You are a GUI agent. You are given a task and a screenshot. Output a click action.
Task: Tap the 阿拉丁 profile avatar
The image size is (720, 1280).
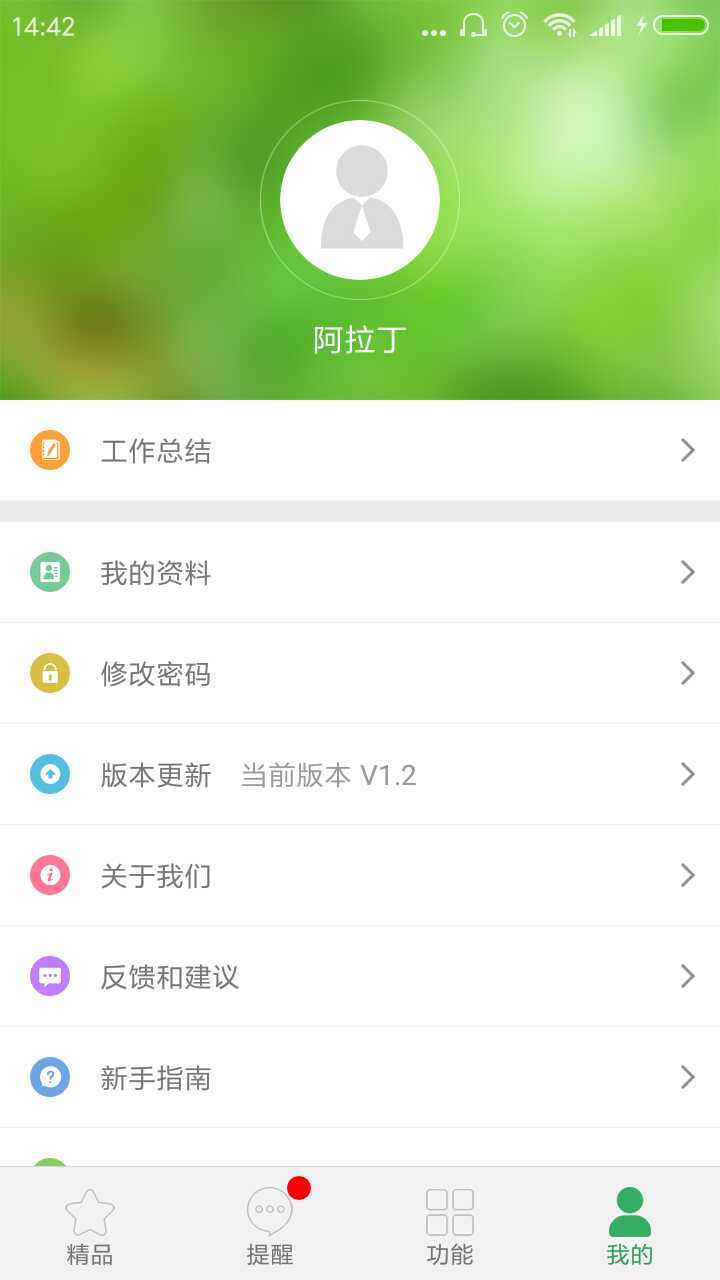click(x=360, y=200)
